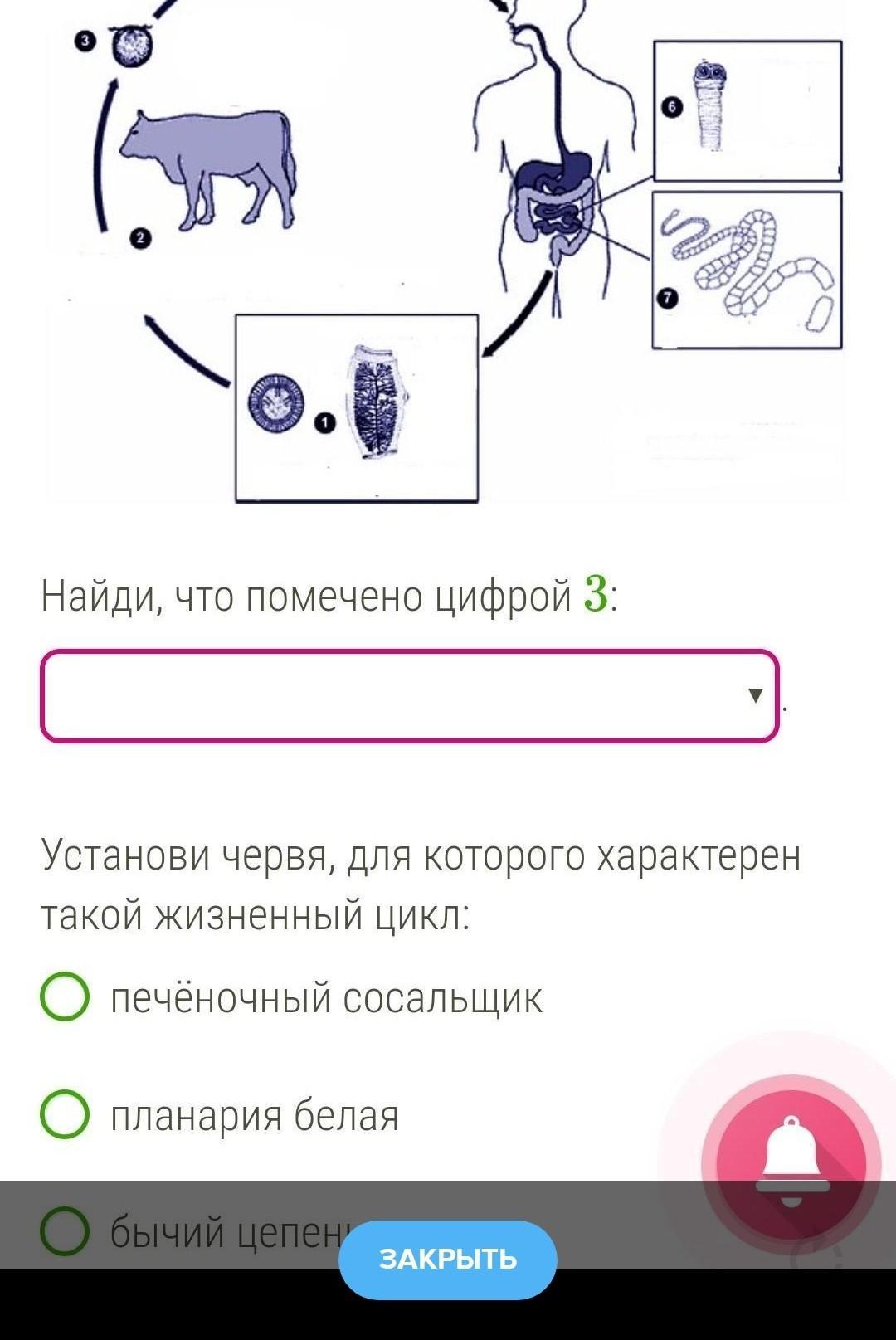Open the pink notification bell button
896x1340 pixels.
tap(791, 1162)
